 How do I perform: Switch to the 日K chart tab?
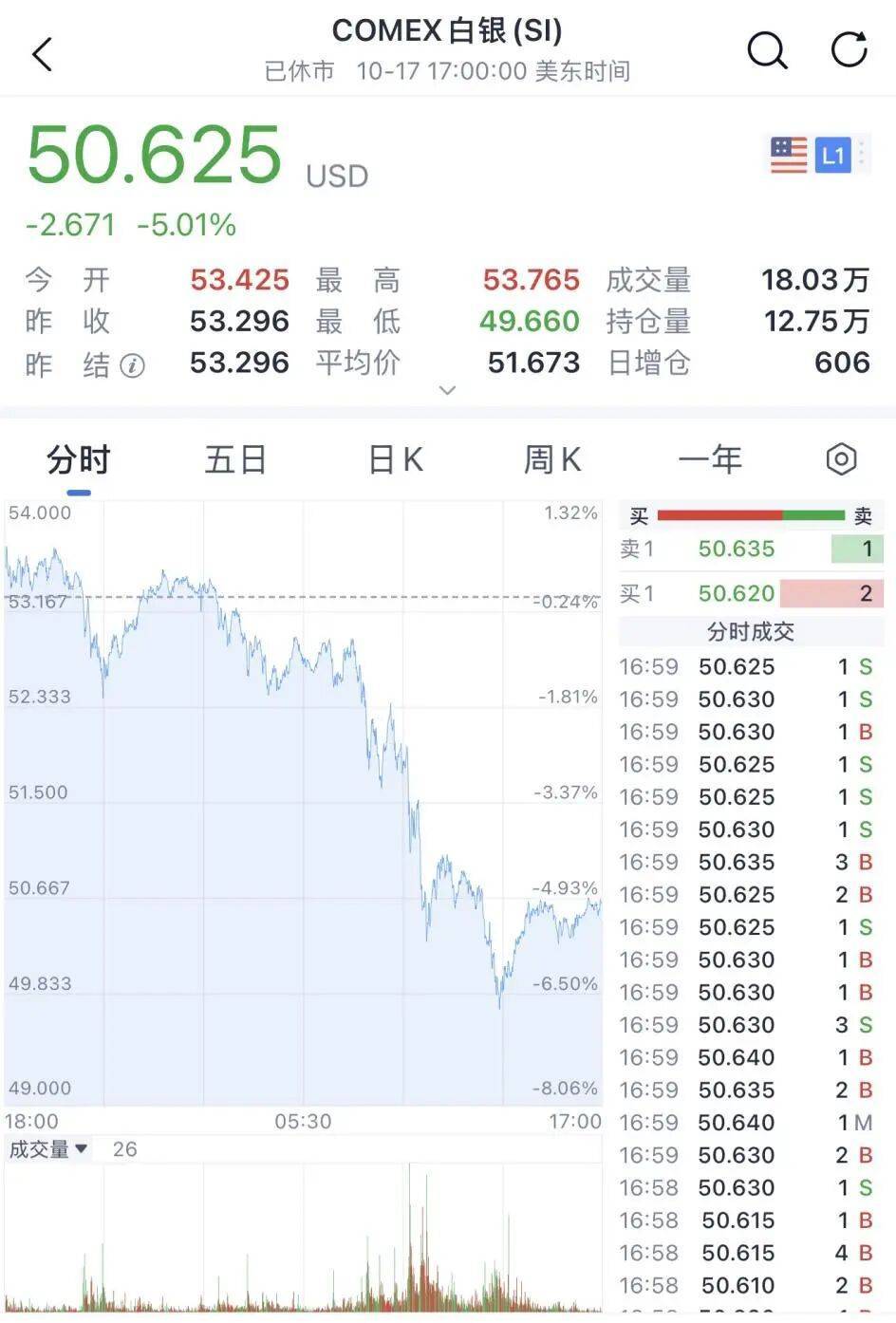click(x=393, y=458)
